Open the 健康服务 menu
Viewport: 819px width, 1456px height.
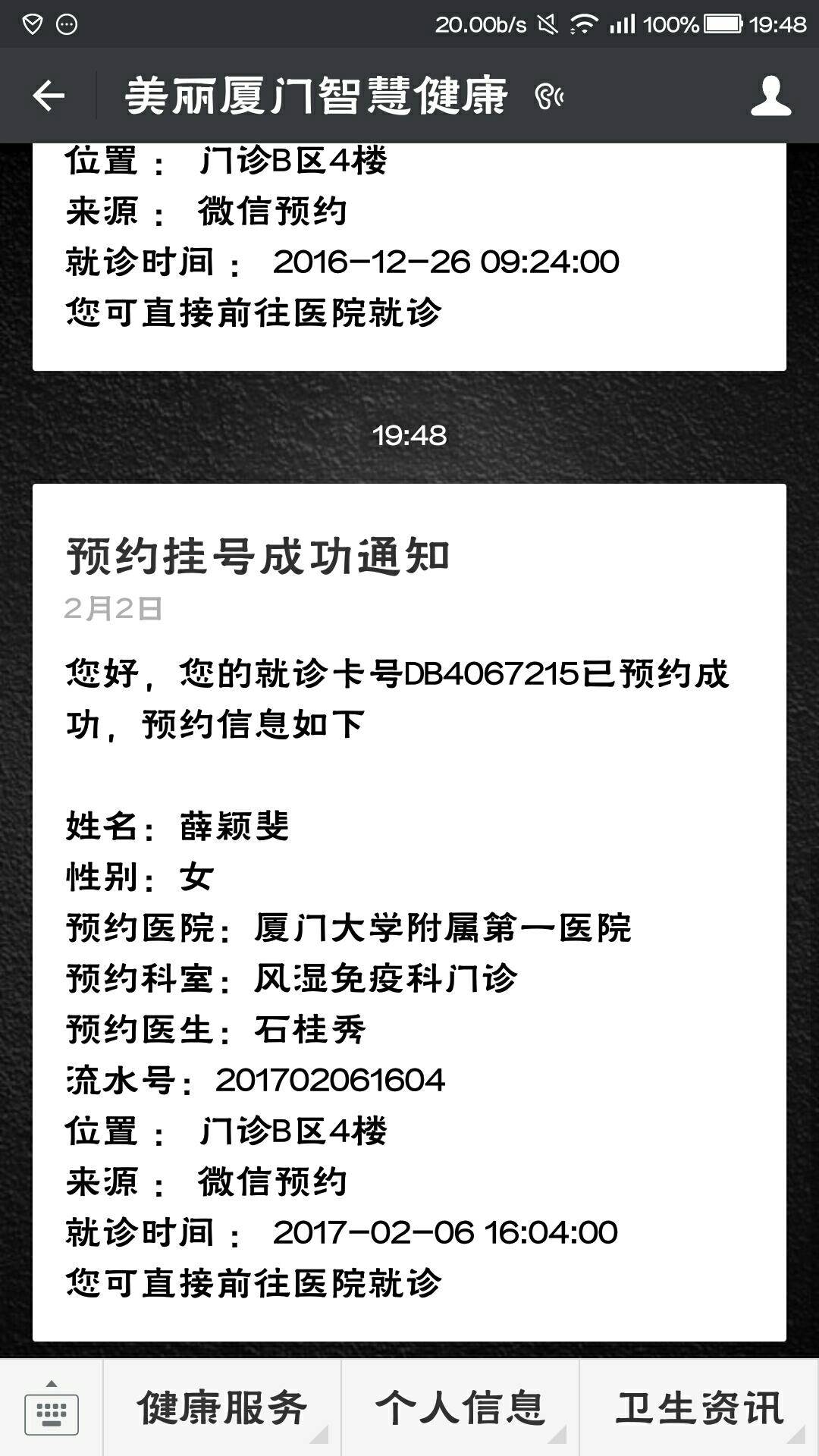tap(222, 1409)
